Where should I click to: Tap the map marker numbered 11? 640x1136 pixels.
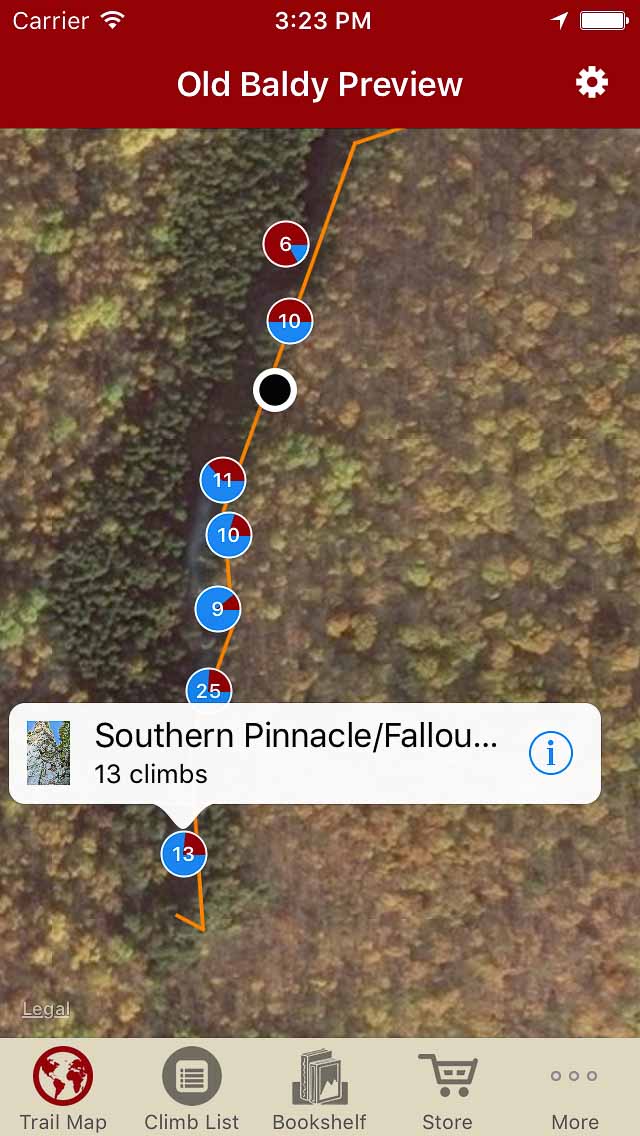[223, 480]
